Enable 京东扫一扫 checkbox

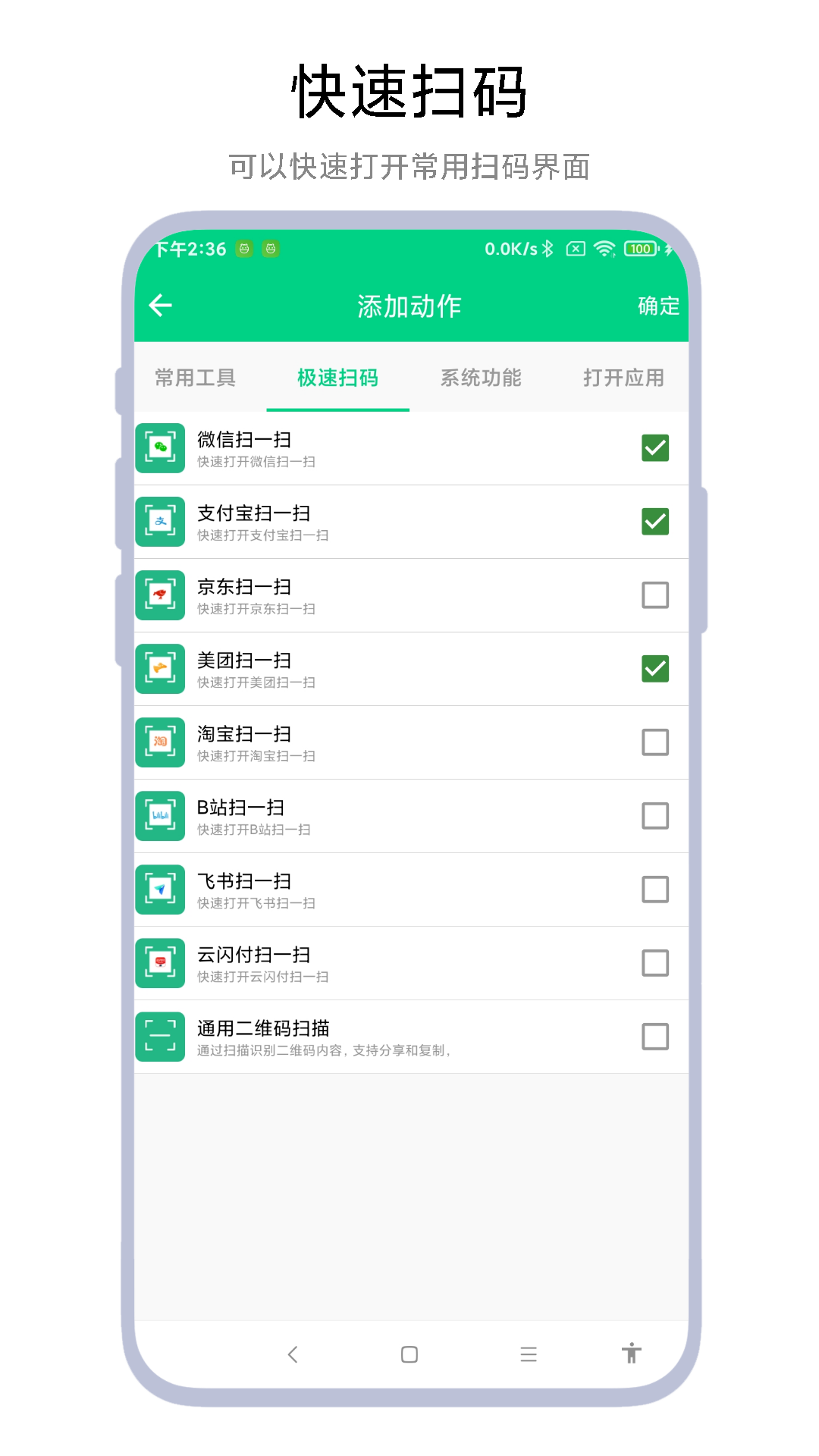point(654,595)
